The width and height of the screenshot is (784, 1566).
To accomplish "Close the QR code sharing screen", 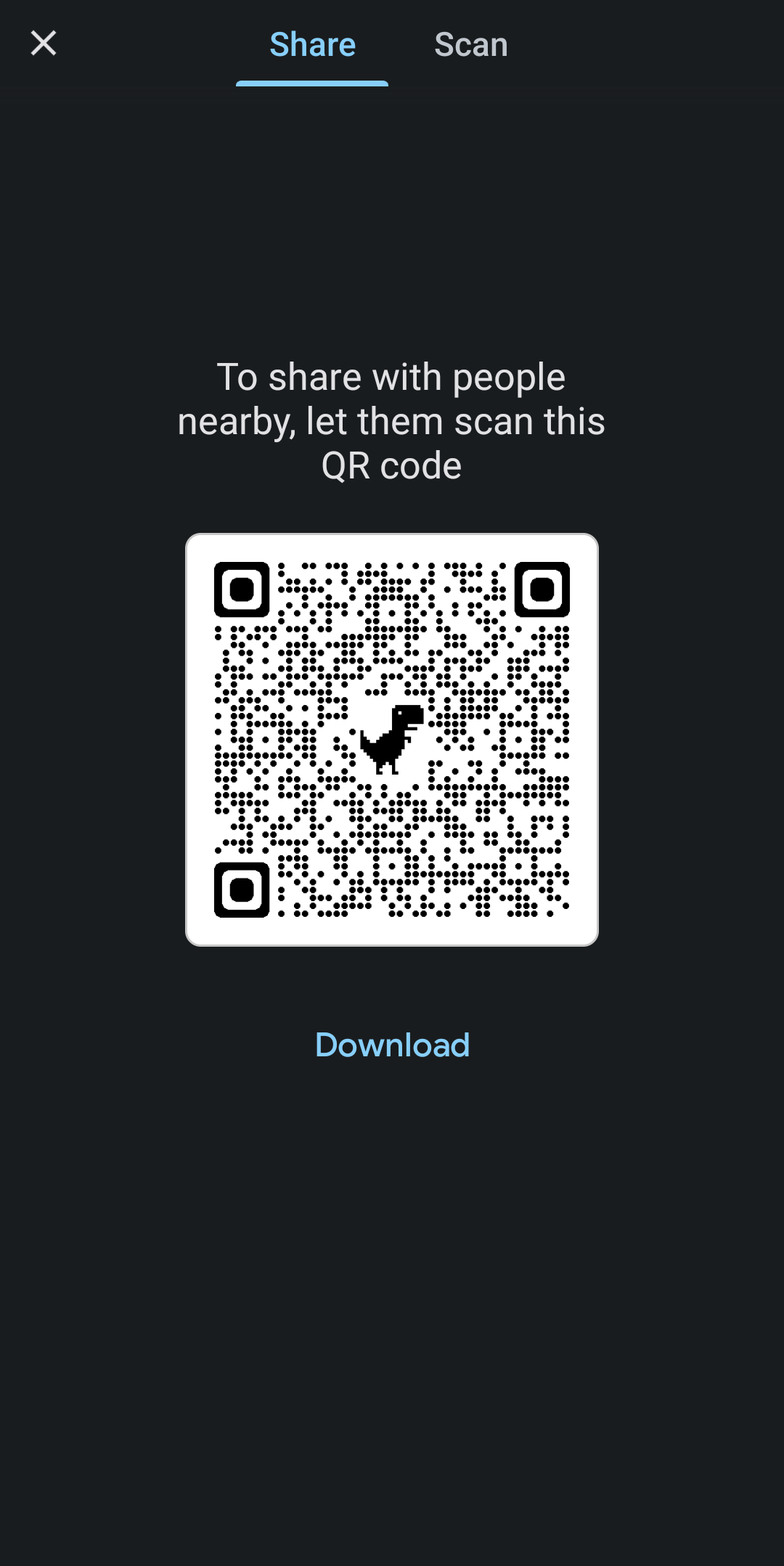I will (44, 44).
